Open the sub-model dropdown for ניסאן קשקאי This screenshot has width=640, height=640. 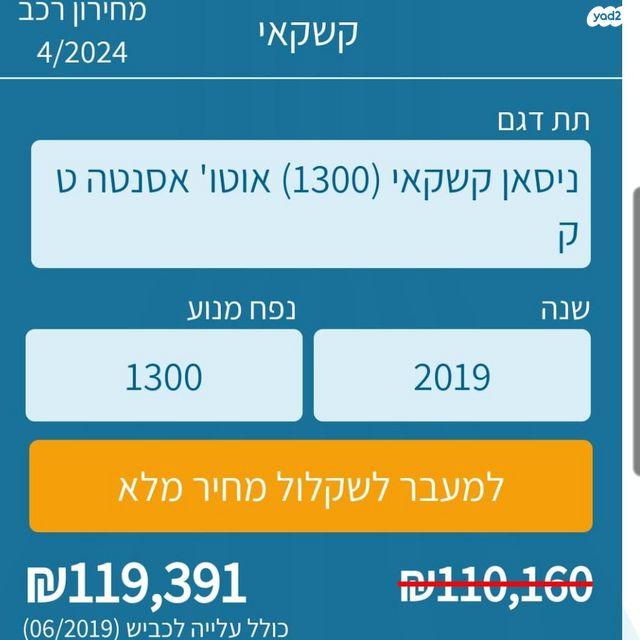point(311,204)
